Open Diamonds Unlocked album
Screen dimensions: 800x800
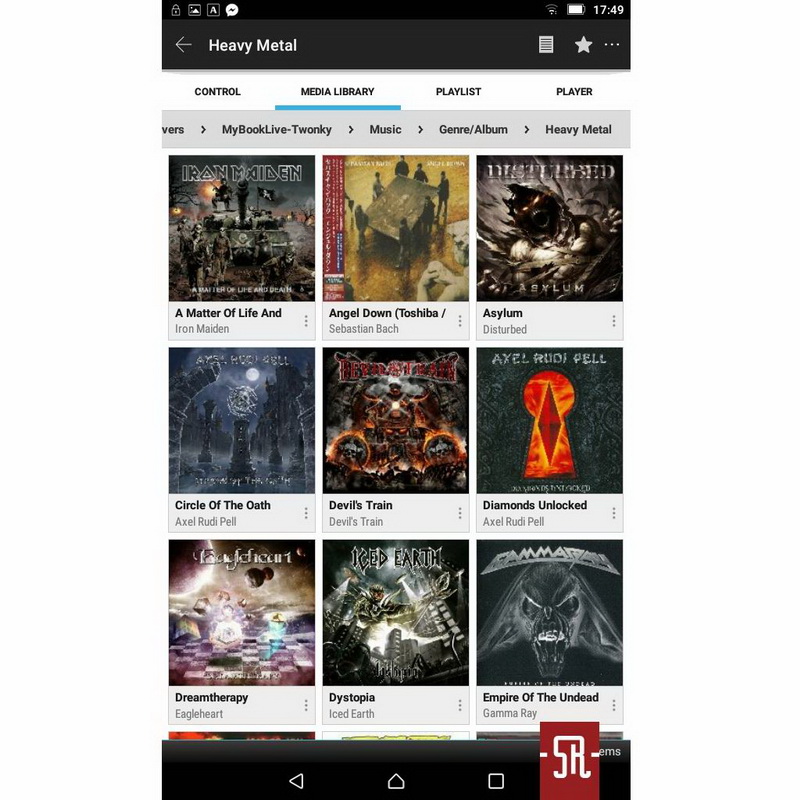(x=549, y=421)
